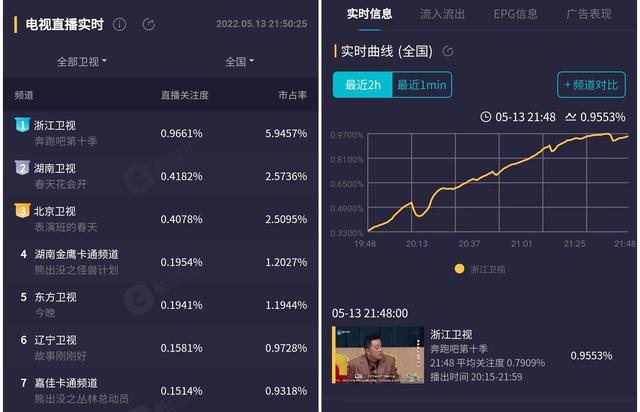Image resolution: width=640 pixels, height=412 pixels.
Task: Open the 浙江卫视 channel row
Action: [x=160, y=133]
